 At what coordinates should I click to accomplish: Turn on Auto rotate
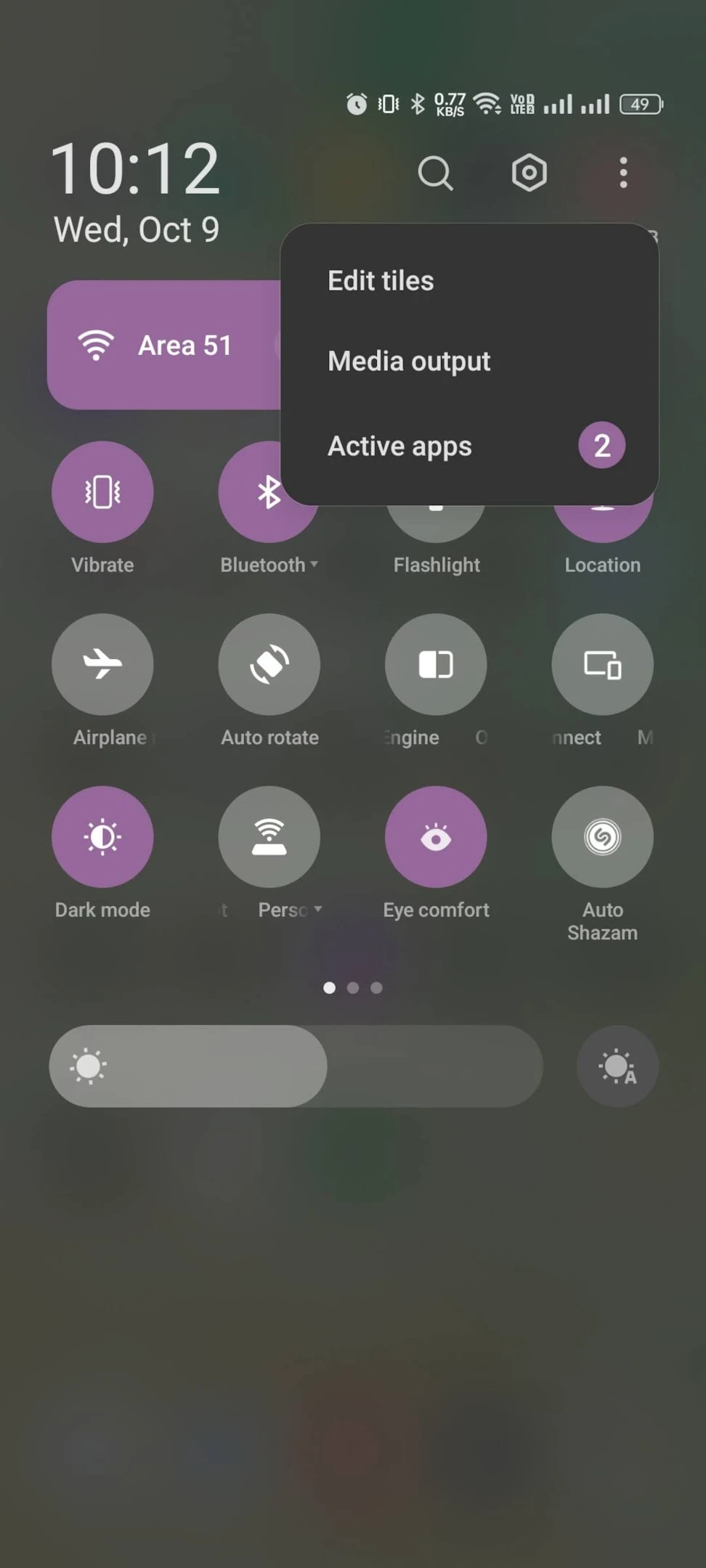tap(269, 664)
